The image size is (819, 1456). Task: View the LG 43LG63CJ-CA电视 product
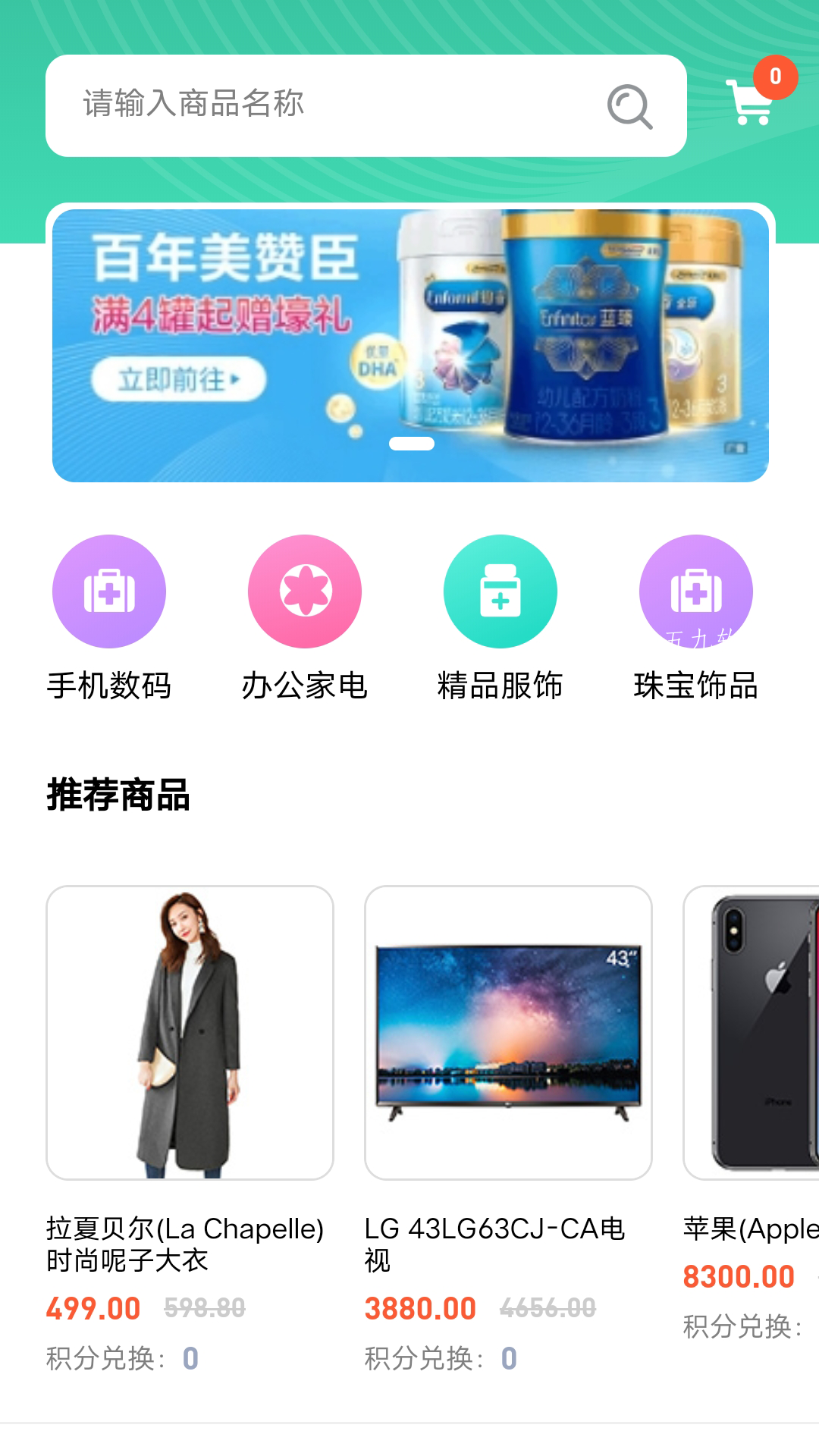508,1130
